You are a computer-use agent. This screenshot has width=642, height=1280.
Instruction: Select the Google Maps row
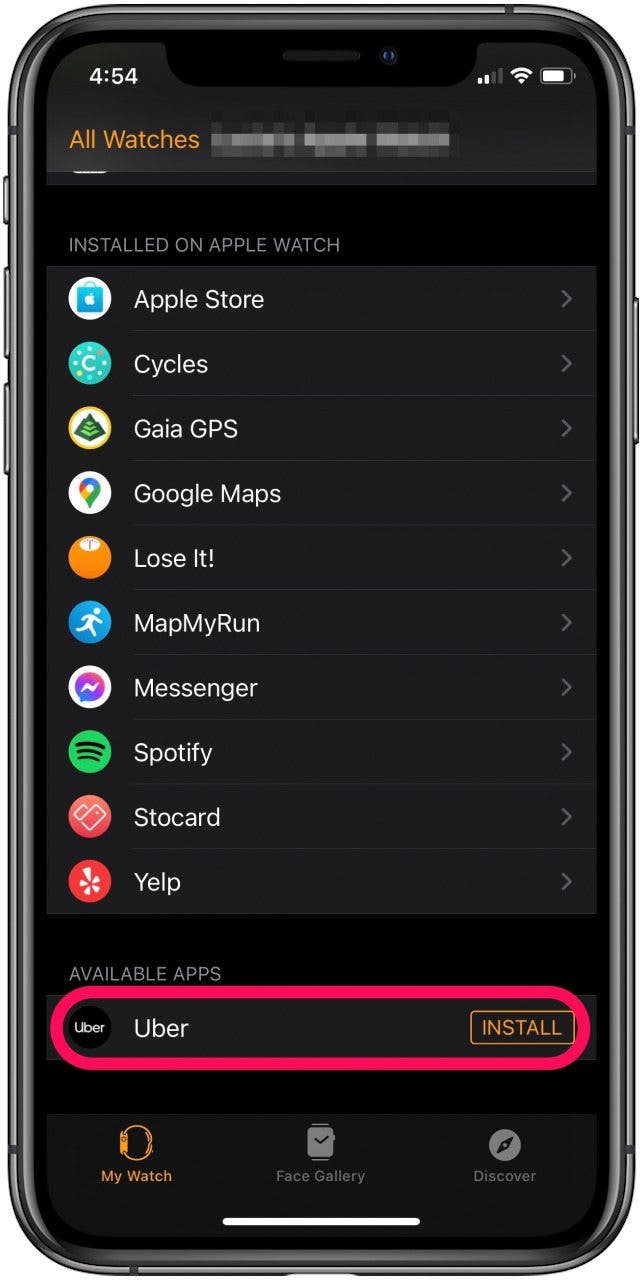(321, 493)
